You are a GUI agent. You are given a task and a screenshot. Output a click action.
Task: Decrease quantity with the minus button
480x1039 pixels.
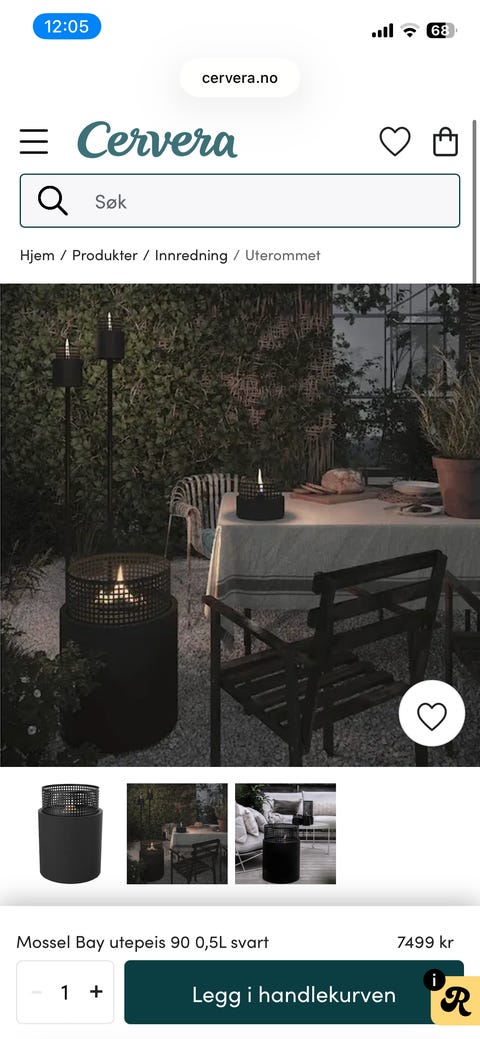37,991
